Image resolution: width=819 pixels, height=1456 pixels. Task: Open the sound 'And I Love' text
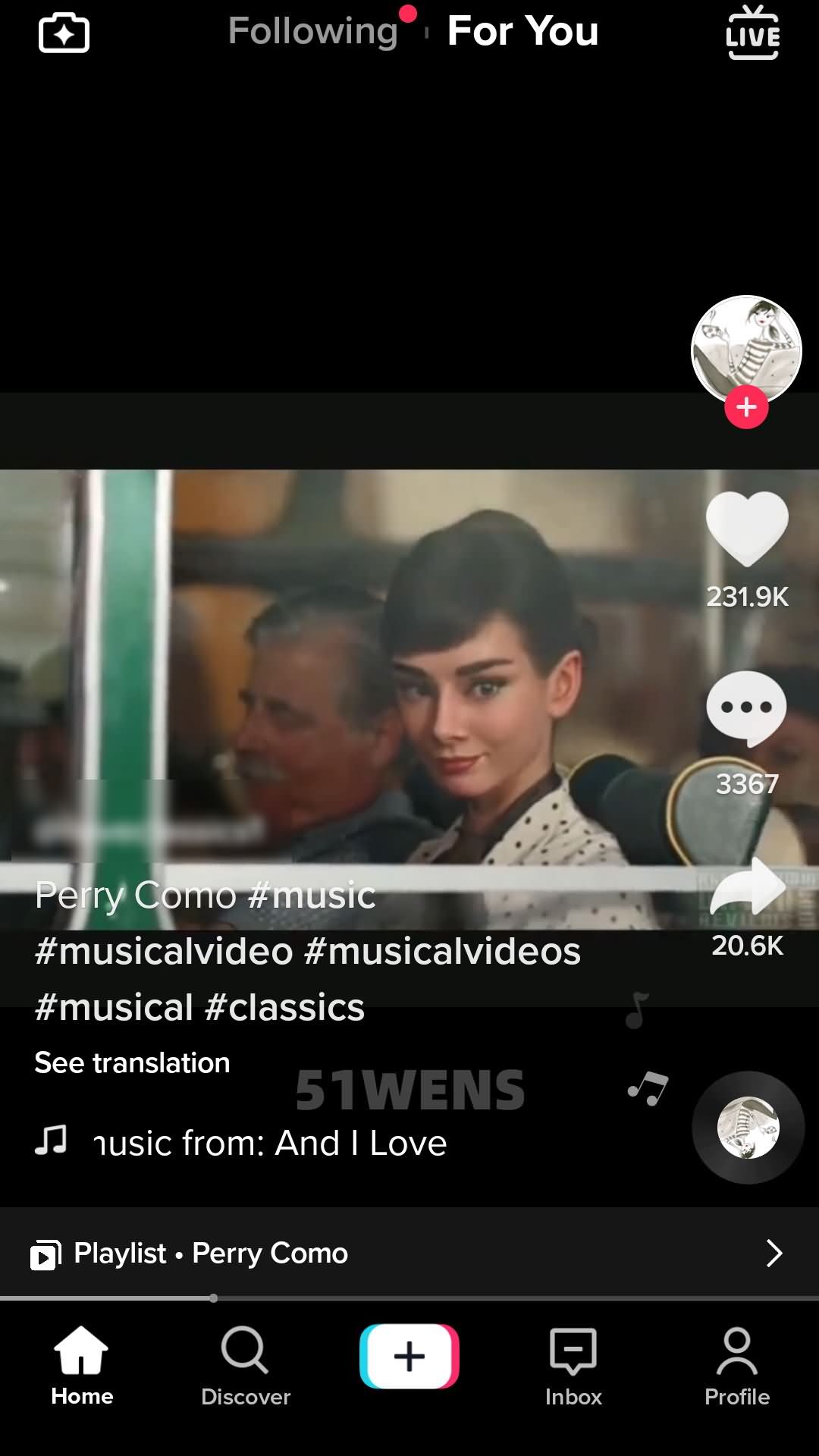[270, 1143]
